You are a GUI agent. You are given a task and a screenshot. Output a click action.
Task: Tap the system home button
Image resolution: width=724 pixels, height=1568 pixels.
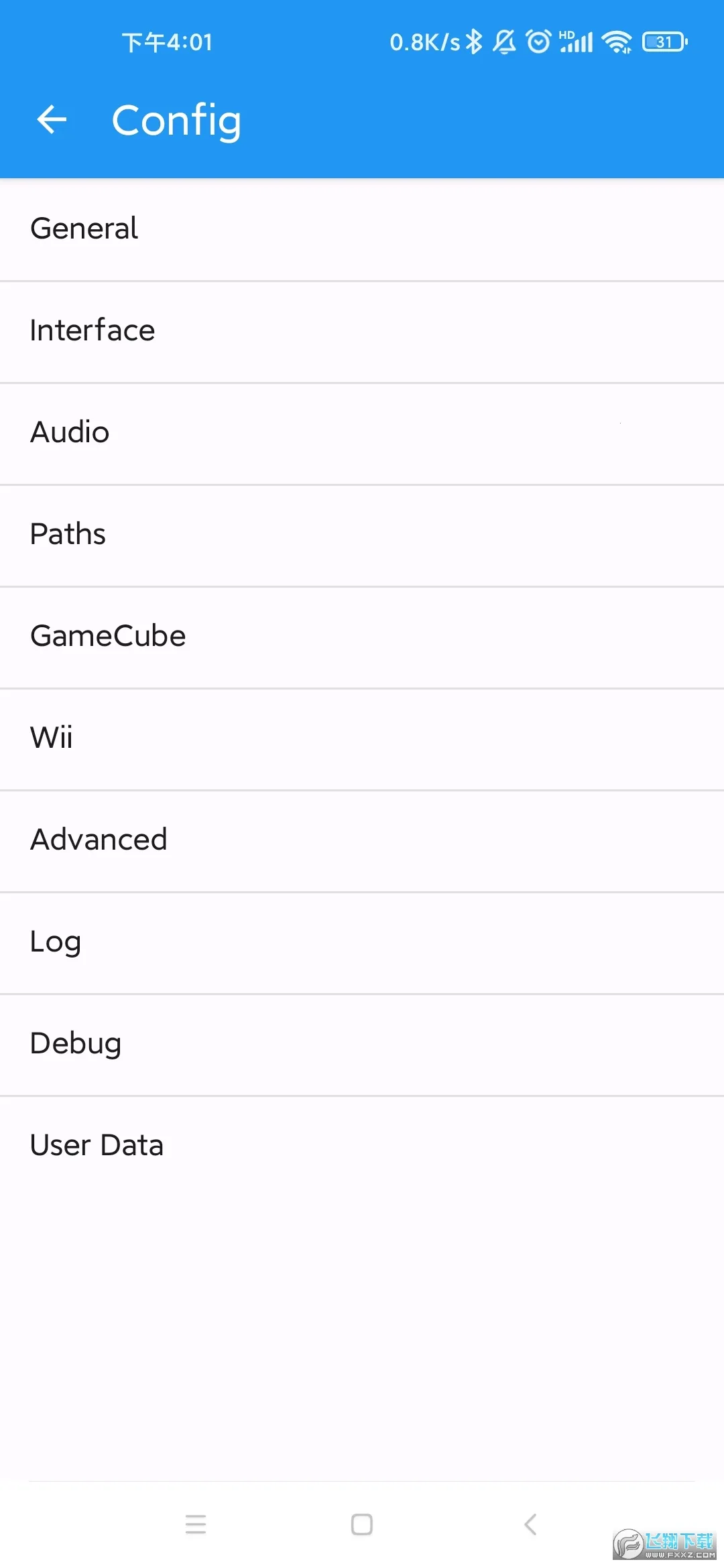362,1524
